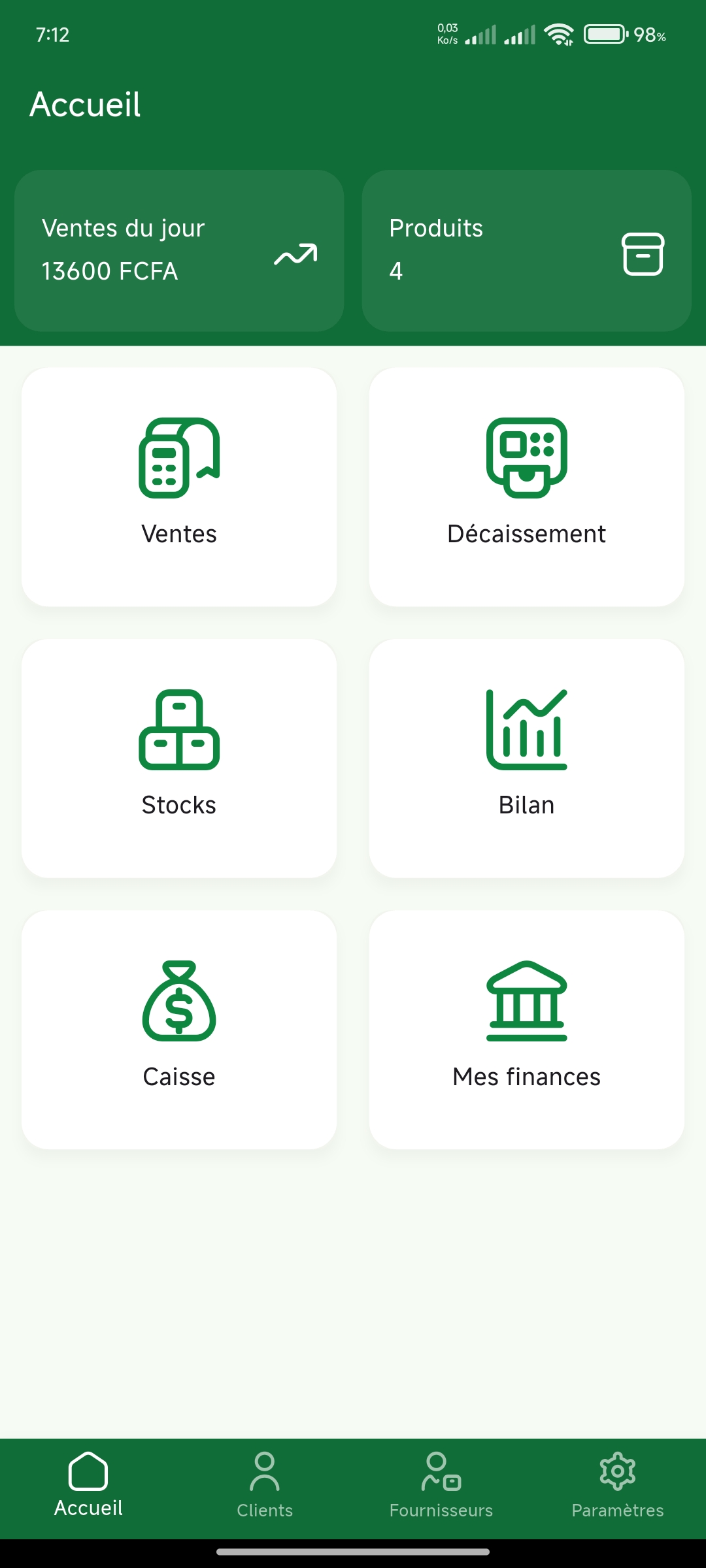
Task: Switch to the Fournisseurs tab
Action: pos(441,1484)
